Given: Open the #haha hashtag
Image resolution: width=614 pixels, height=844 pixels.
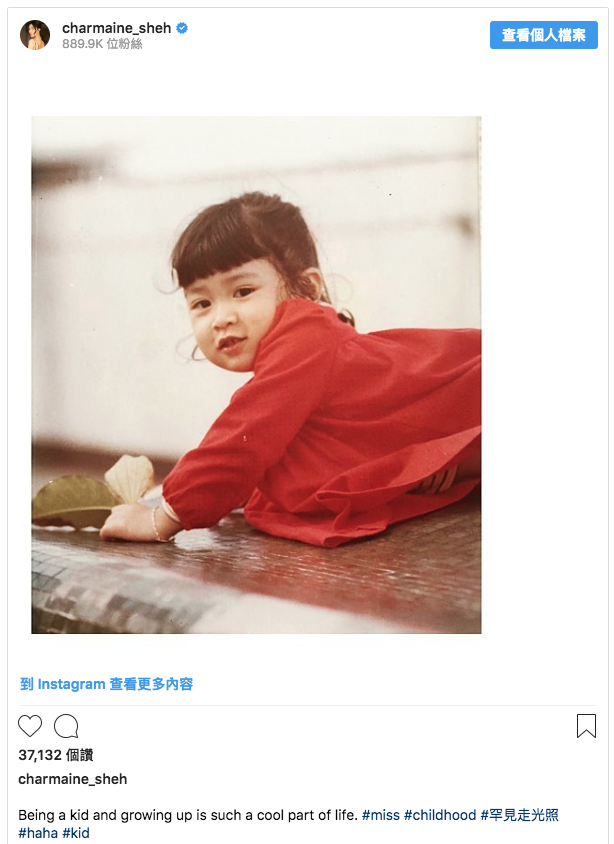Looking at the screenshot, I should click(38, 832).
